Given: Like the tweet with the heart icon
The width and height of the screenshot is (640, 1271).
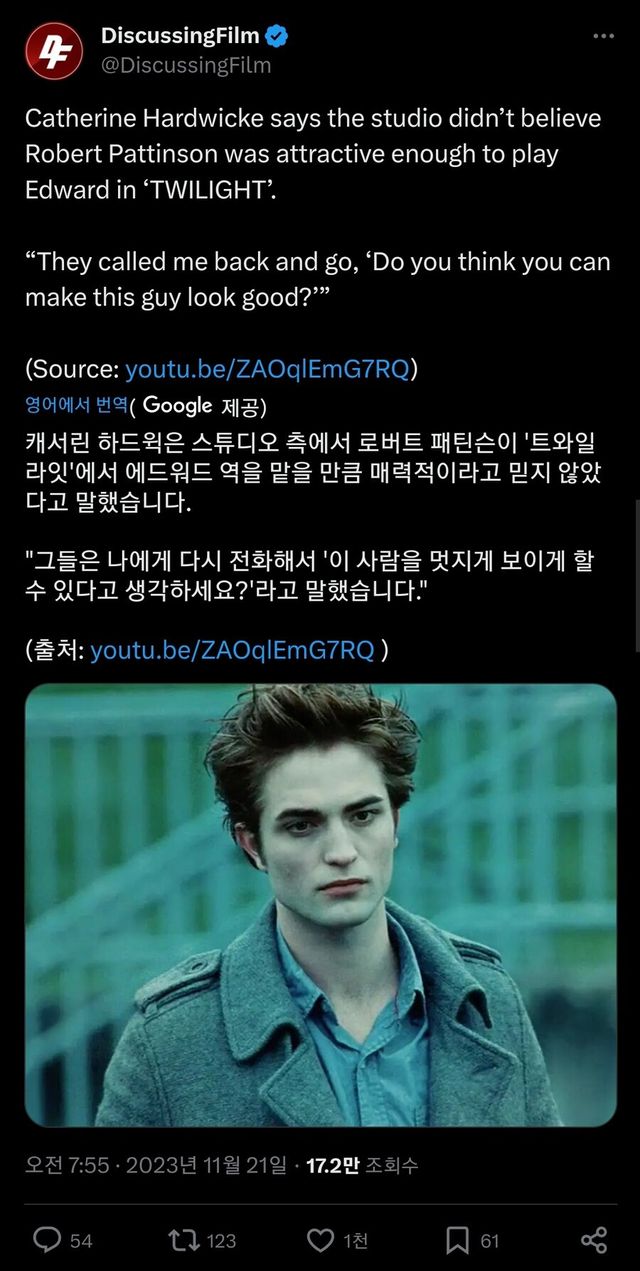Looking at the screenshot, I should pos(320,1240).
